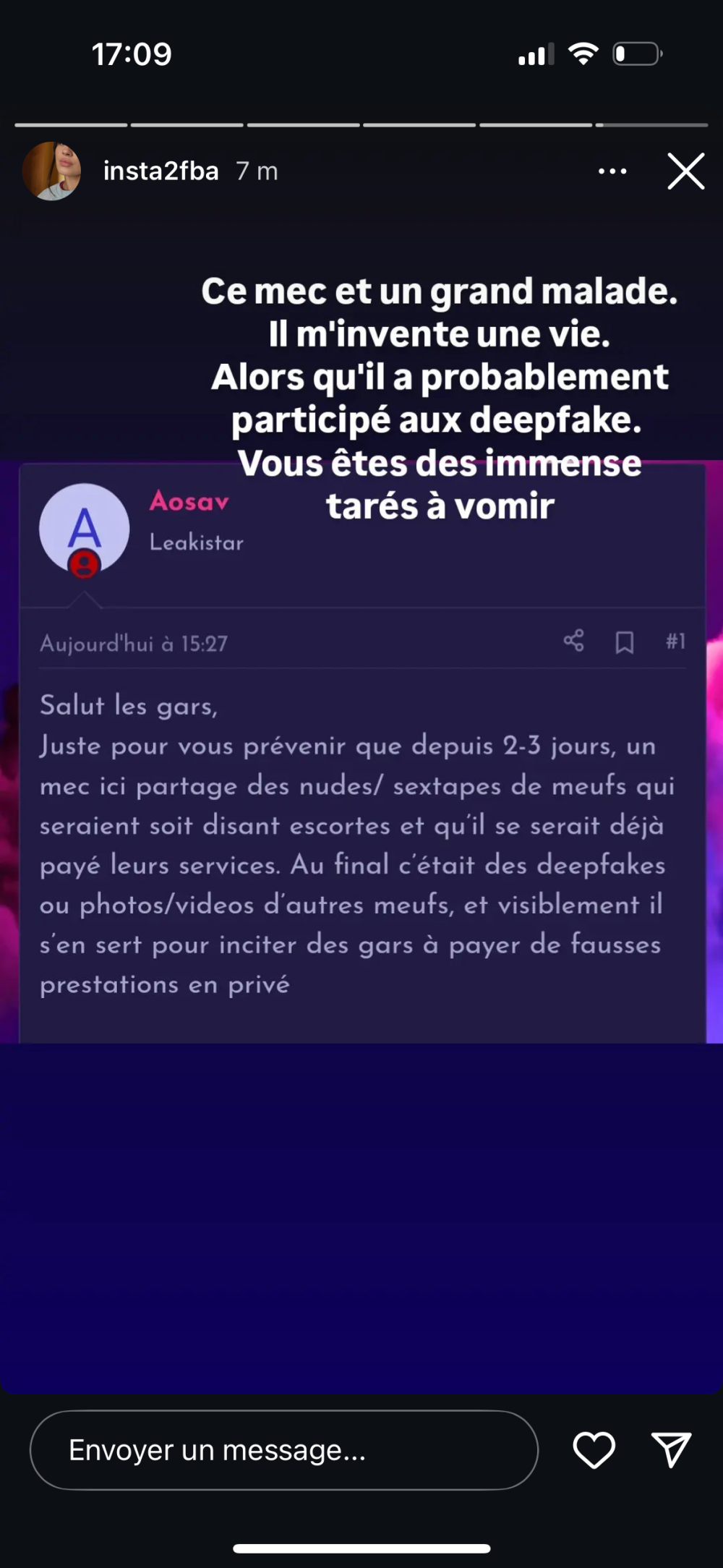This screenshot has height=1568, width=723.
Task: Like this story with the heart
Action: 594,1449
